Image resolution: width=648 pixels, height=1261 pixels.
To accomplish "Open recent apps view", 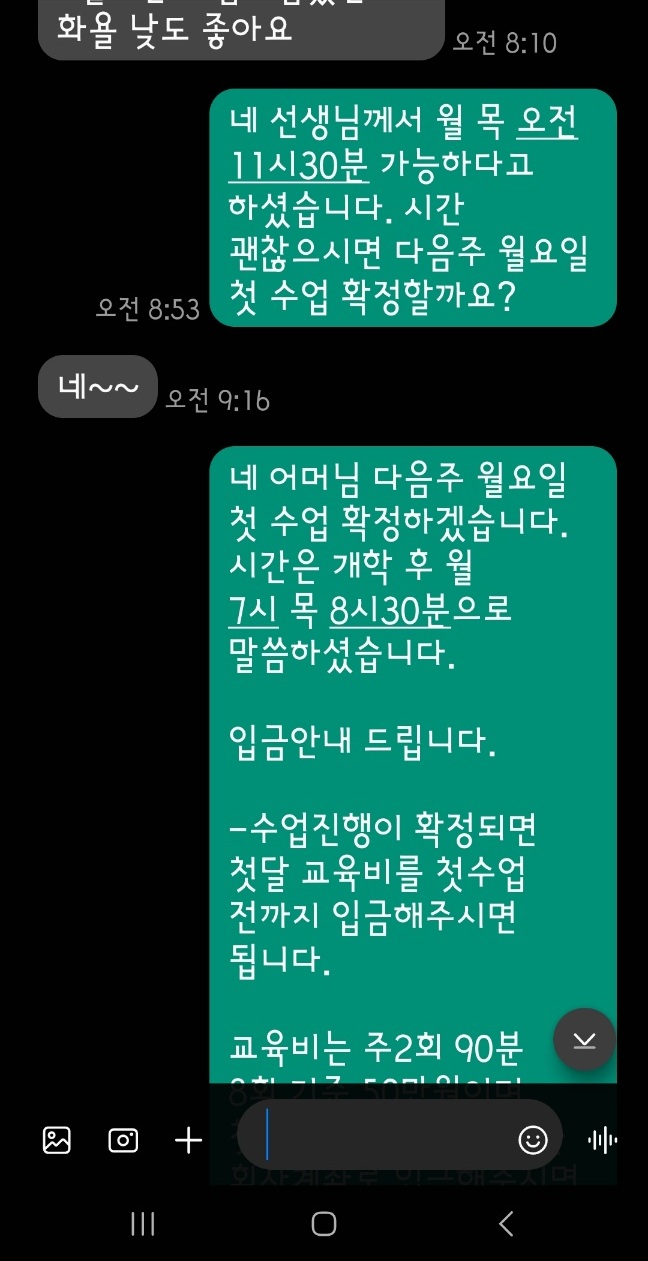I will pyautogui.click(x=143, y=1223).
